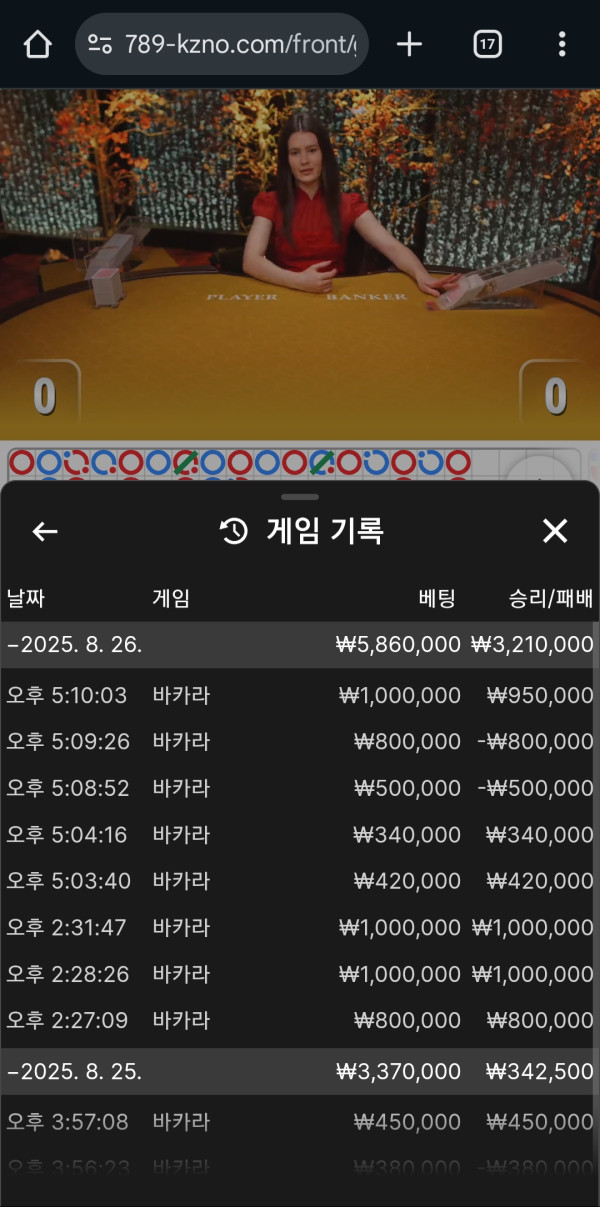
Task: Open the 5:04:16 baccarat round record
Action: click(300, 835)
